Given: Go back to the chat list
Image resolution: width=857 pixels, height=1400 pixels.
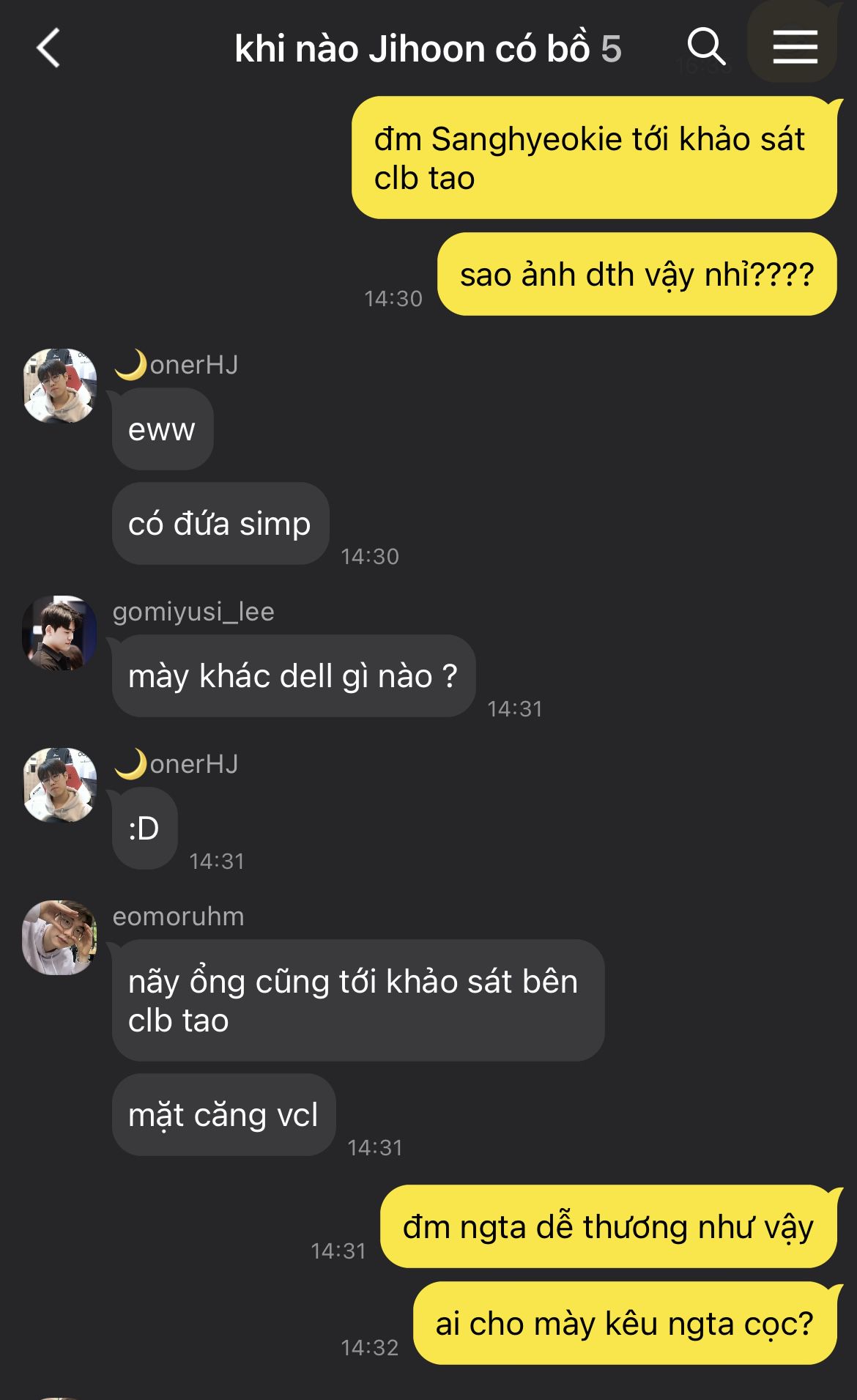Looking at the screenshot, I should click(48, 49).
